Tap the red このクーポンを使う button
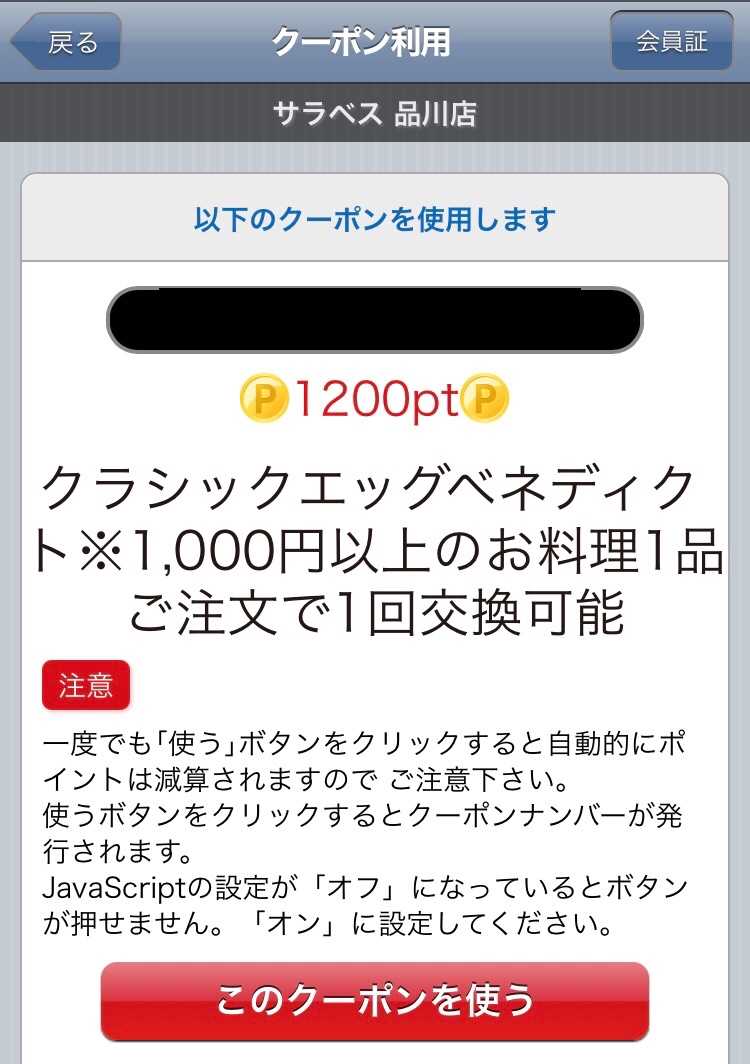Image resolution: width=750 pixels, height=1064 pixels. coord(375,1001)
